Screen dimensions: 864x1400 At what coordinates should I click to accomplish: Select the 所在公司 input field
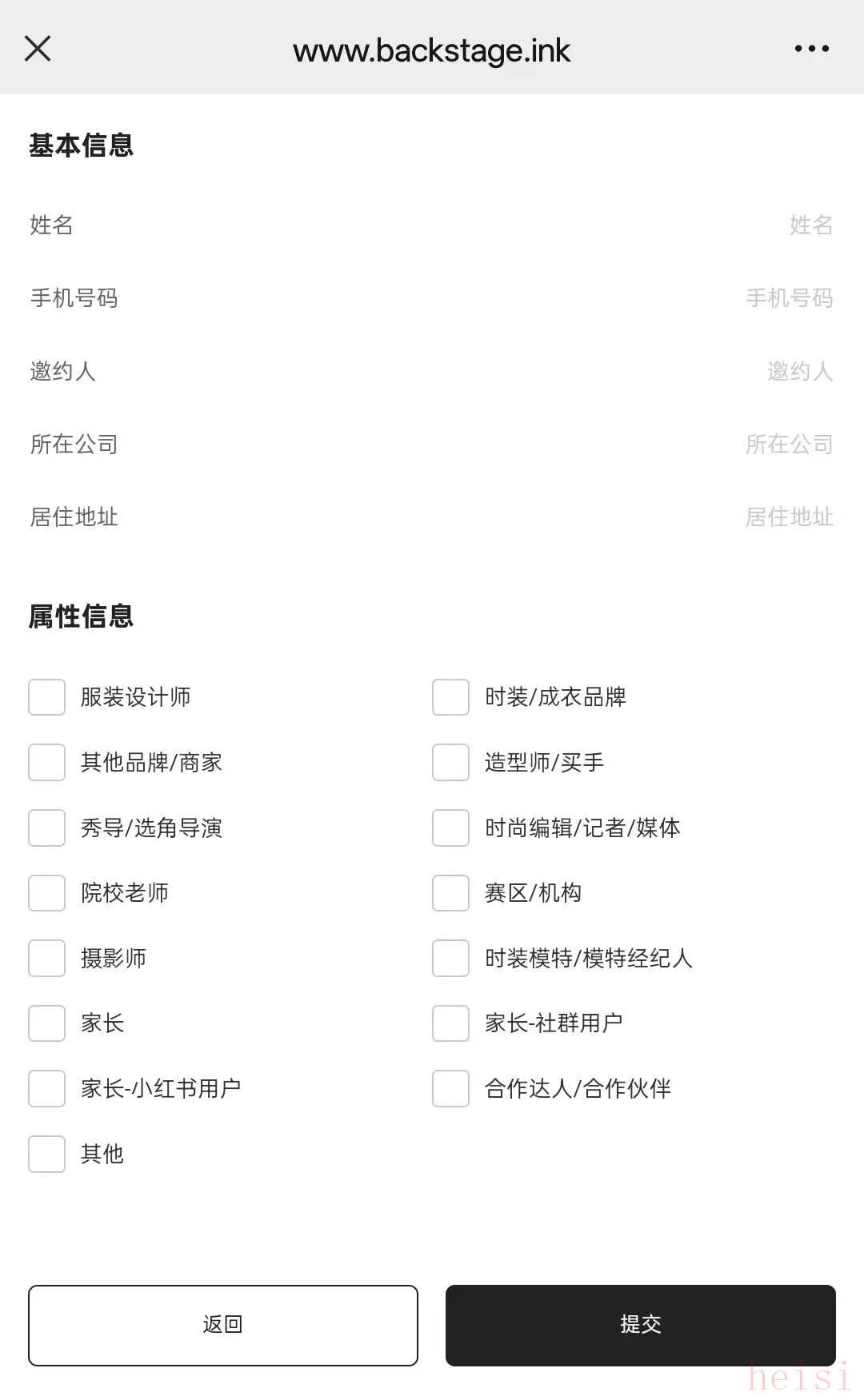click(x=788, y=444)
